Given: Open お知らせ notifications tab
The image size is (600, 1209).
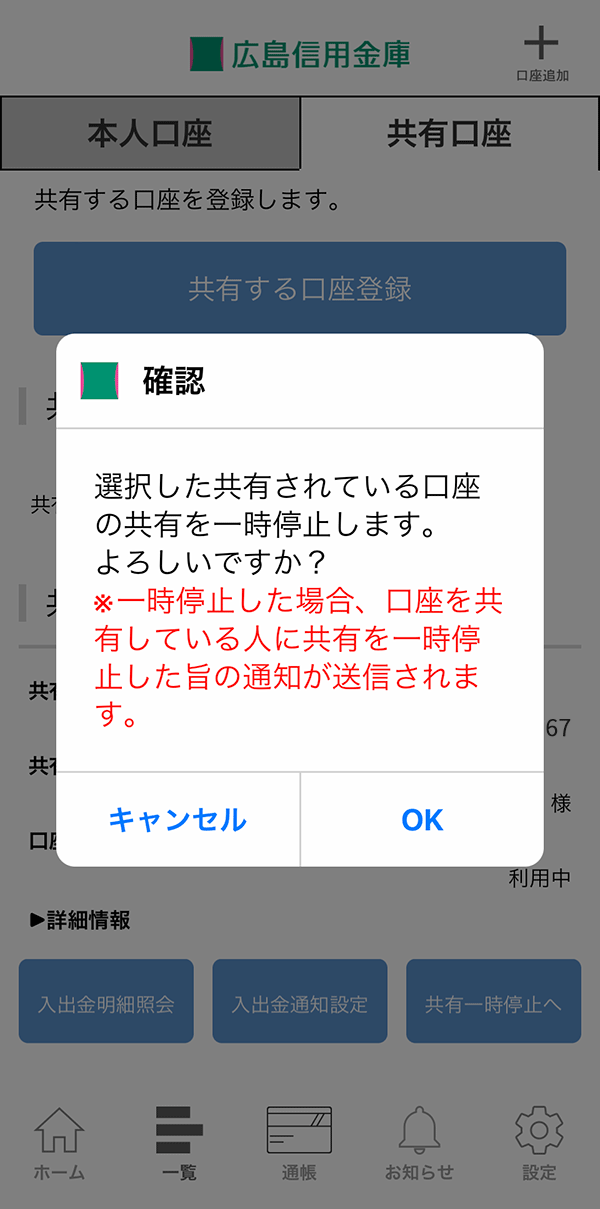Looking at the screenshot, I should 419,1144.
